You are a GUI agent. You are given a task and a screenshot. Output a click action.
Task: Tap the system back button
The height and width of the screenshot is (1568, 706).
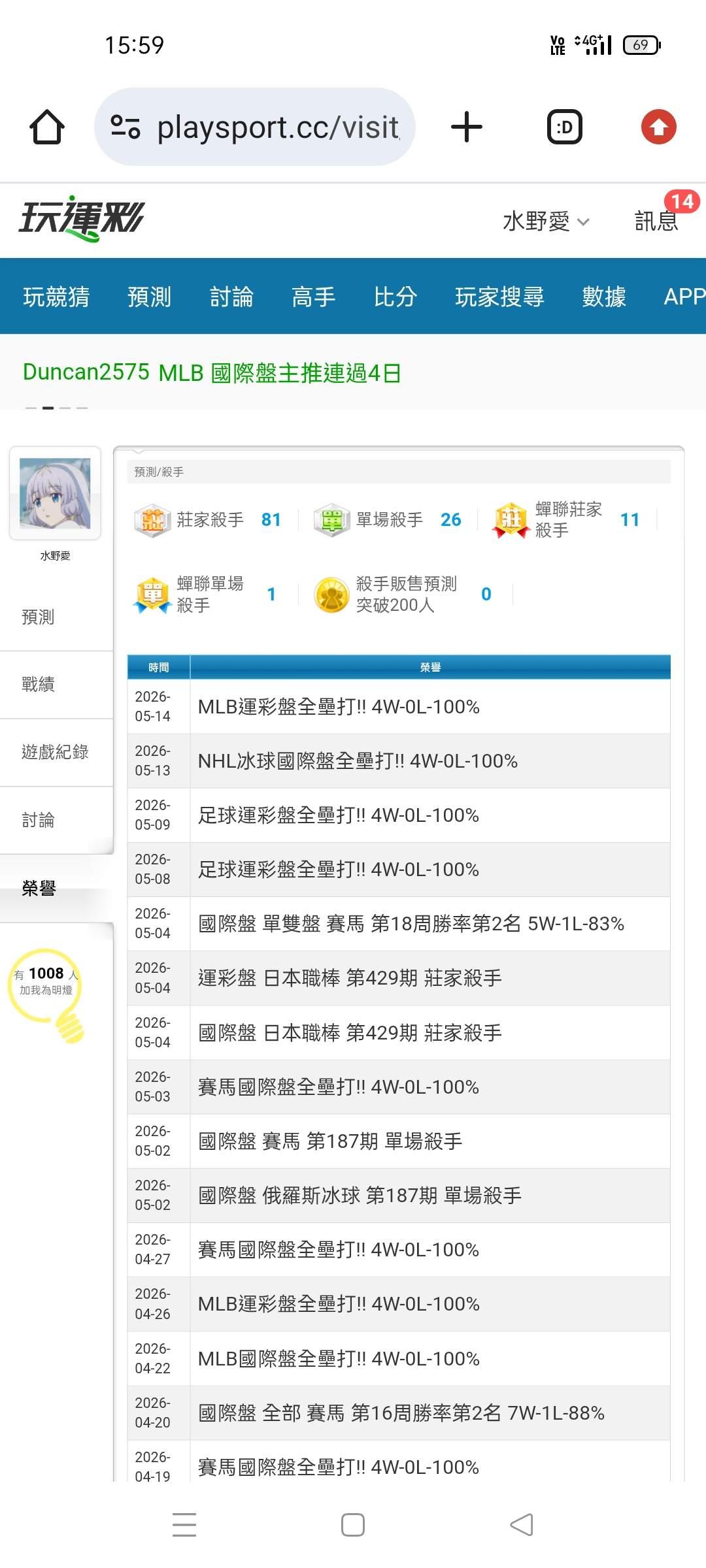pyautogui.click(x=522, y=1525)
